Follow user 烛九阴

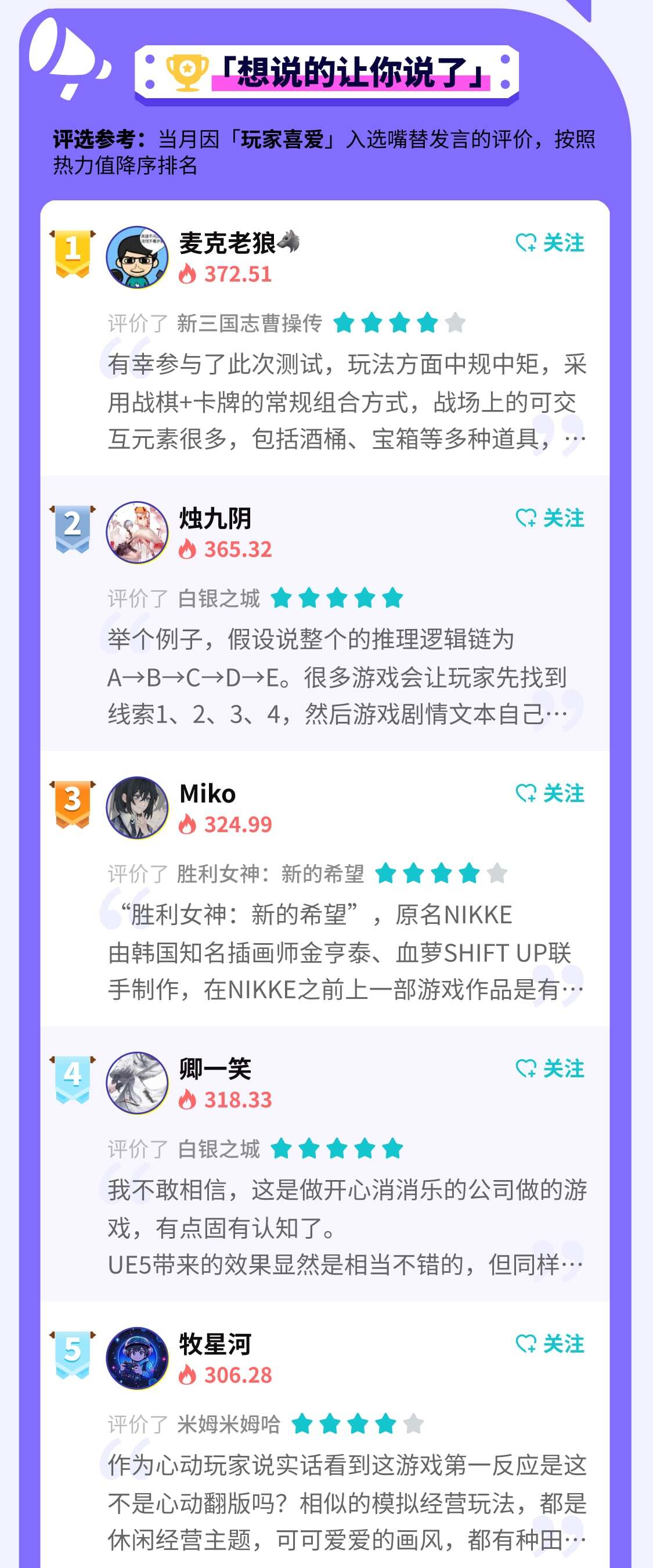pyautogui.click(x=550, y=518)
